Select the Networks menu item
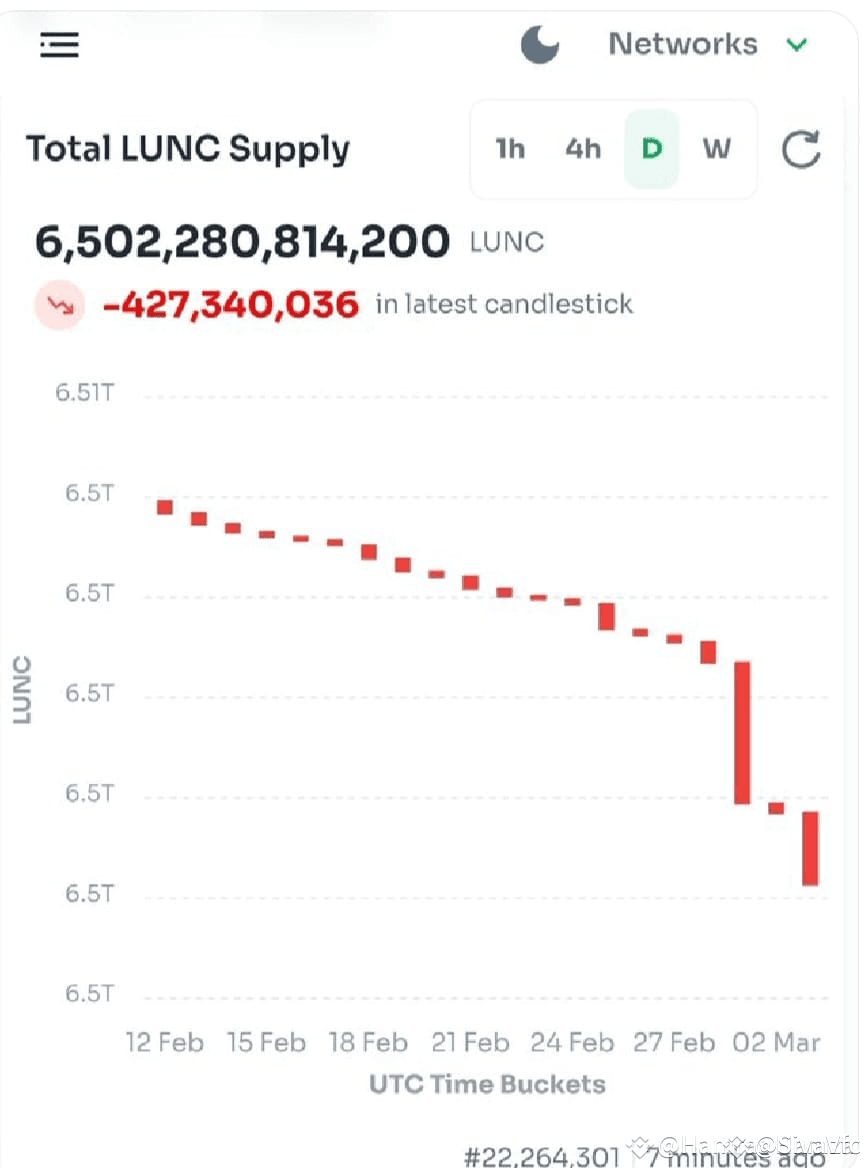This screenshot has width=868, height=1168. click(x=683, y=44)
